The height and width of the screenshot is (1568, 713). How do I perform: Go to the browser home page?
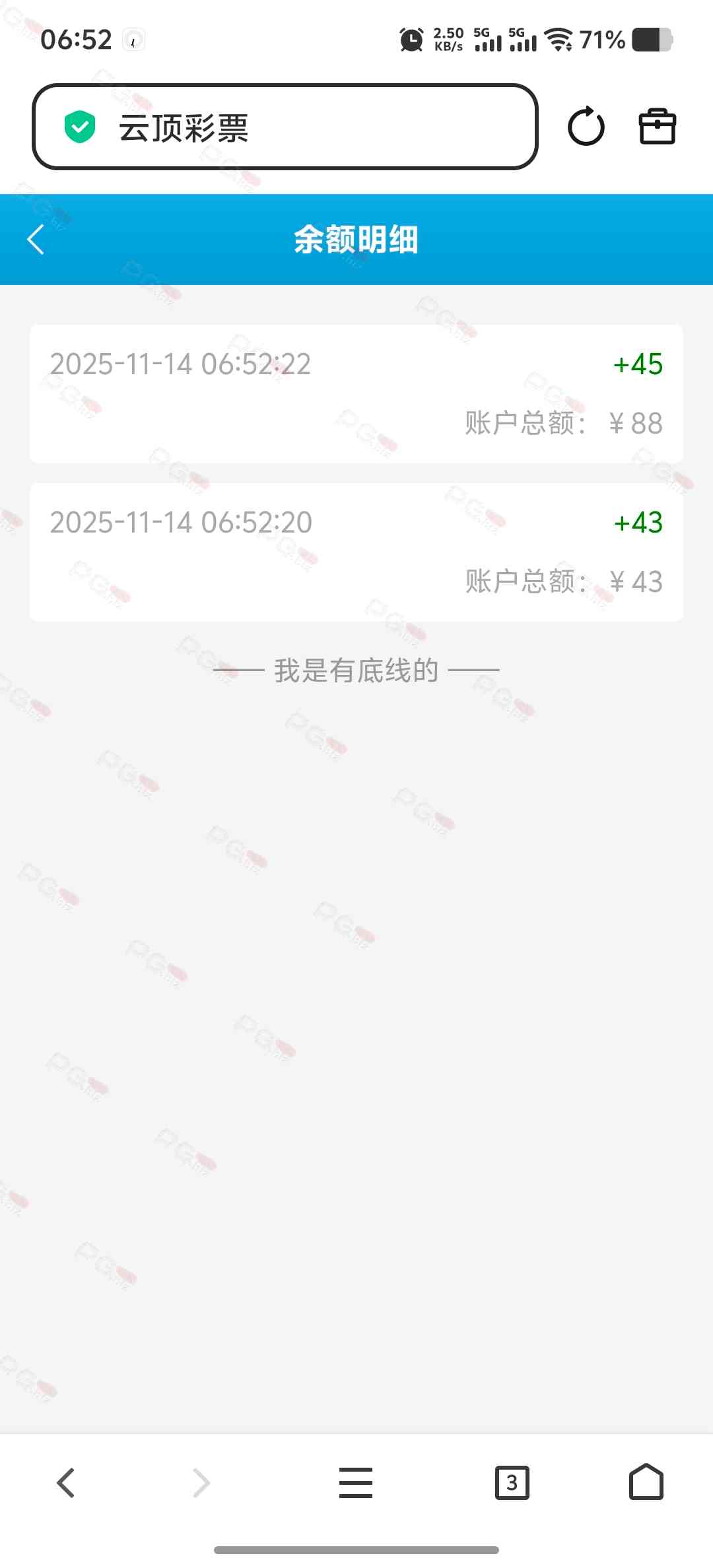646,1483
